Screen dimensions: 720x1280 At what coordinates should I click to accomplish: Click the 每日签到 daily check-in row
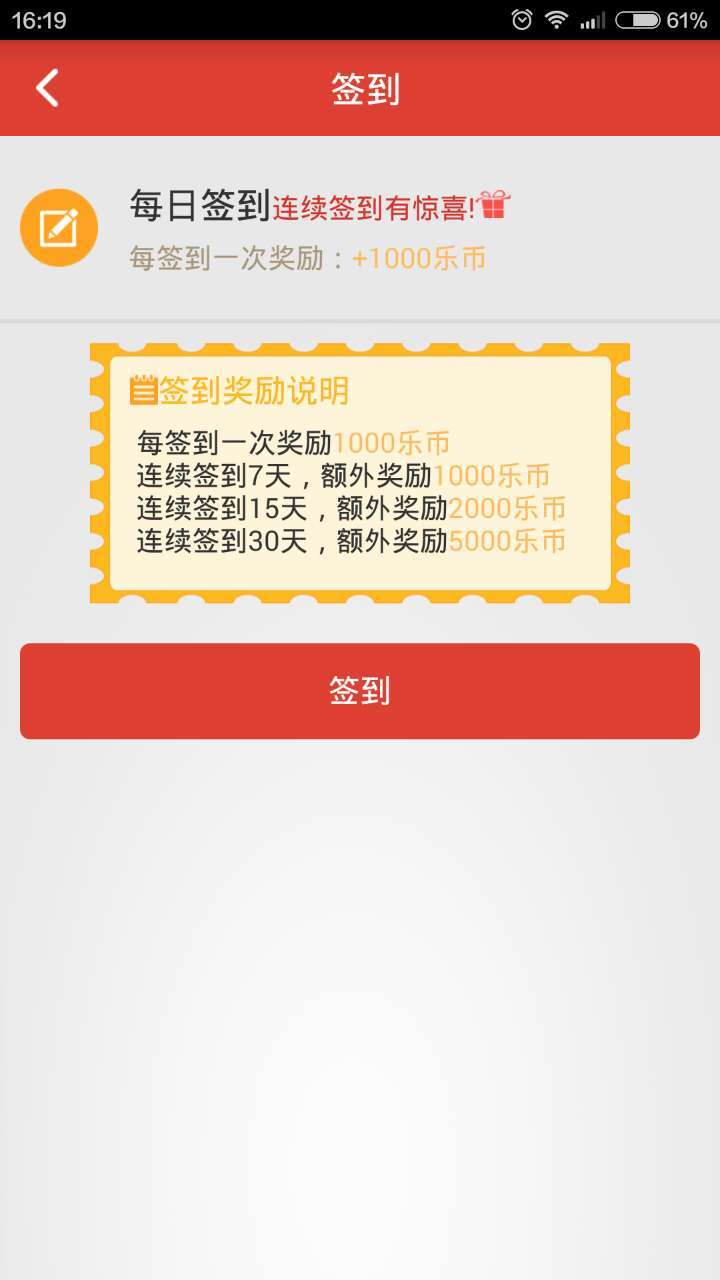coord(197,204)
